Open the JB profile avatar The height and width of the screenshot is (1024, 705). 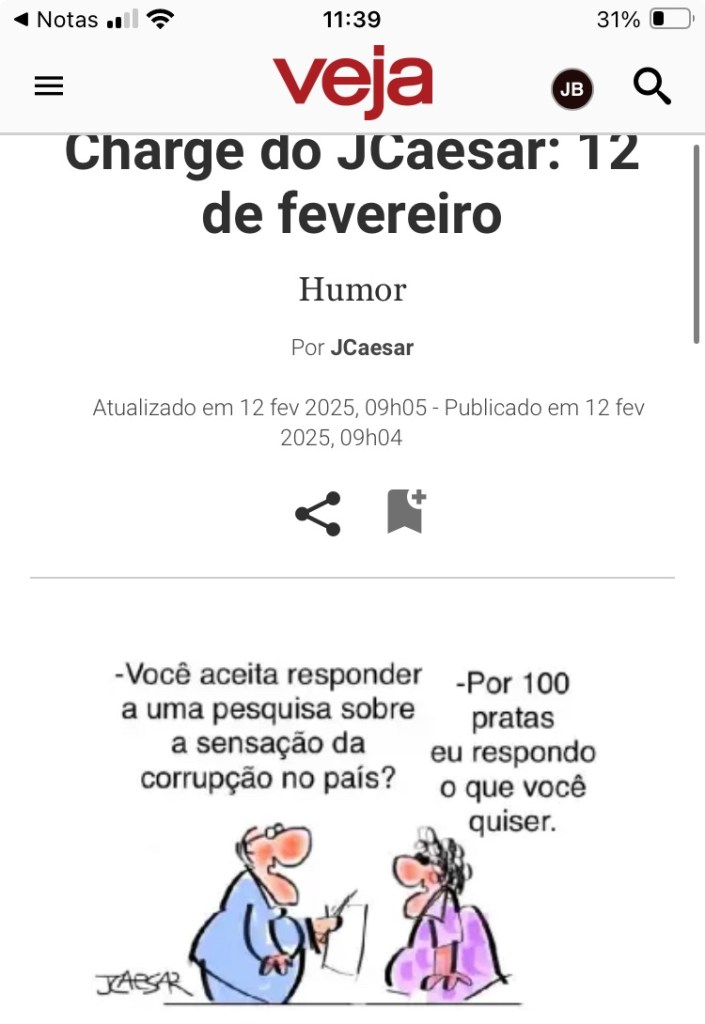pos(572,90)
